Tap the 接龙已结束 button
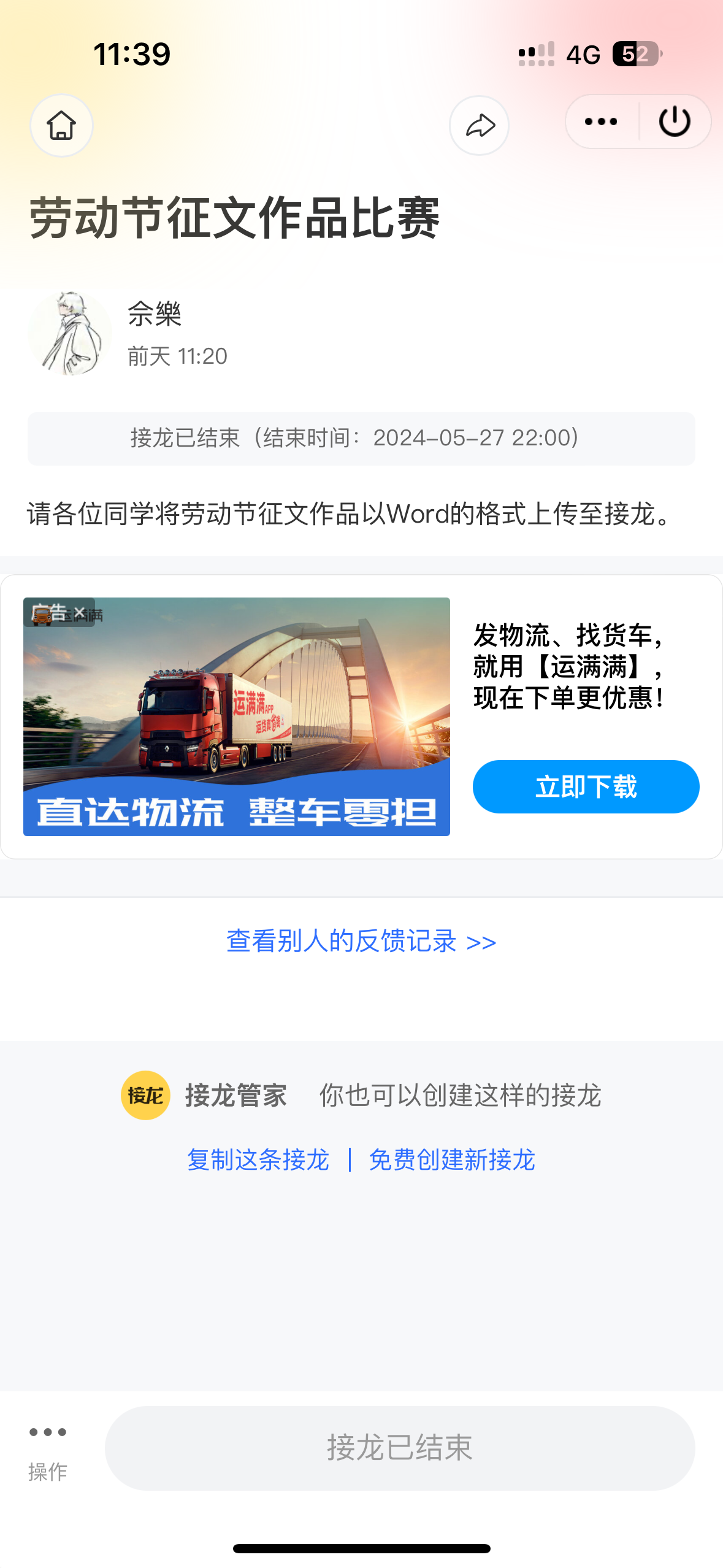This screenshot has width=723, height=1568. (x=400, y=1448)
